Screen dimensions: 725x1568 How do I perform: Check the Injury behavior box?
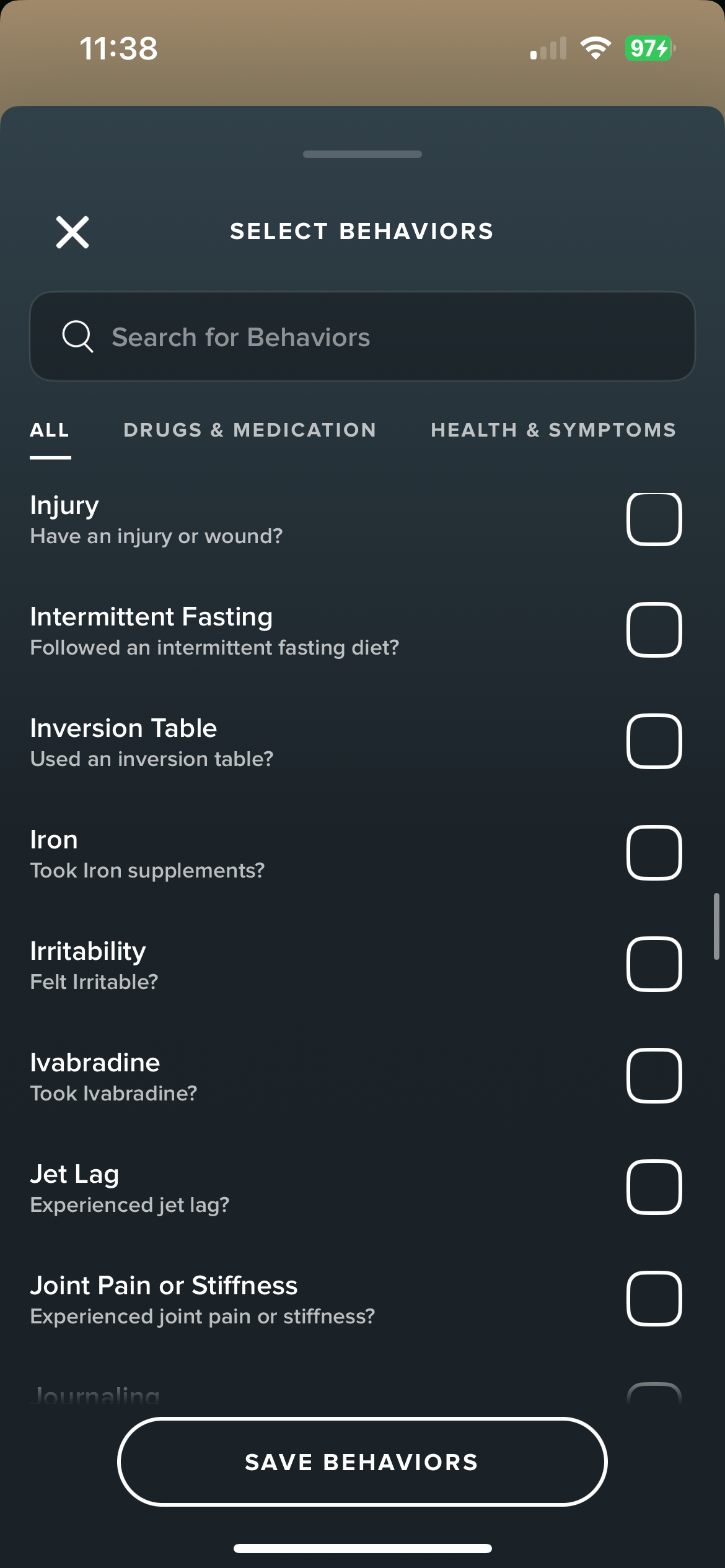pyautogui.click(x=654, y=519)
